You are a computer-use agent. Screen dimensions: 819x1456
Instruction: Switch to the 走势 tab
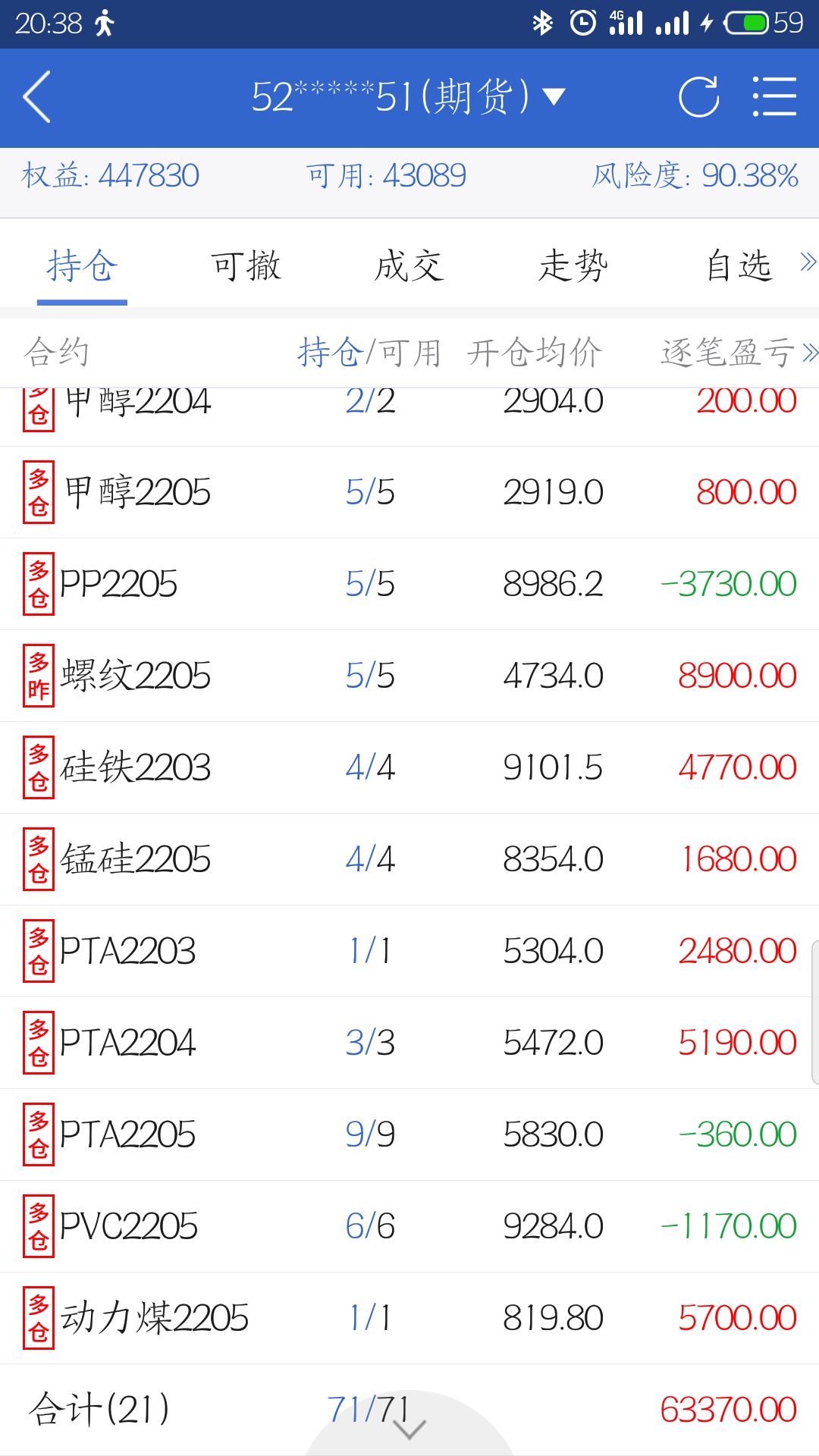573,266
